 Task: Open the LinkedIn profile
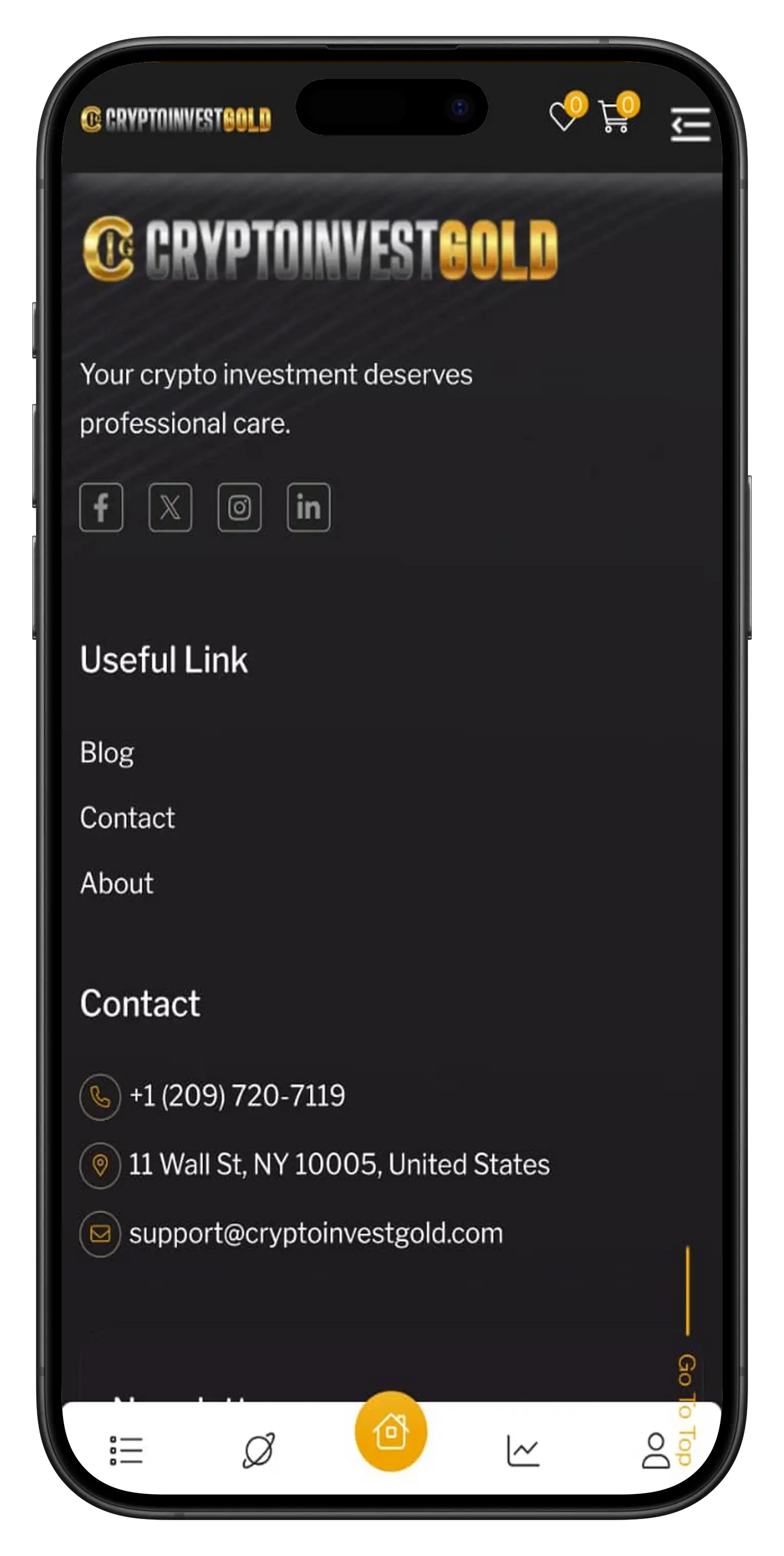click(x=308, y=507)
